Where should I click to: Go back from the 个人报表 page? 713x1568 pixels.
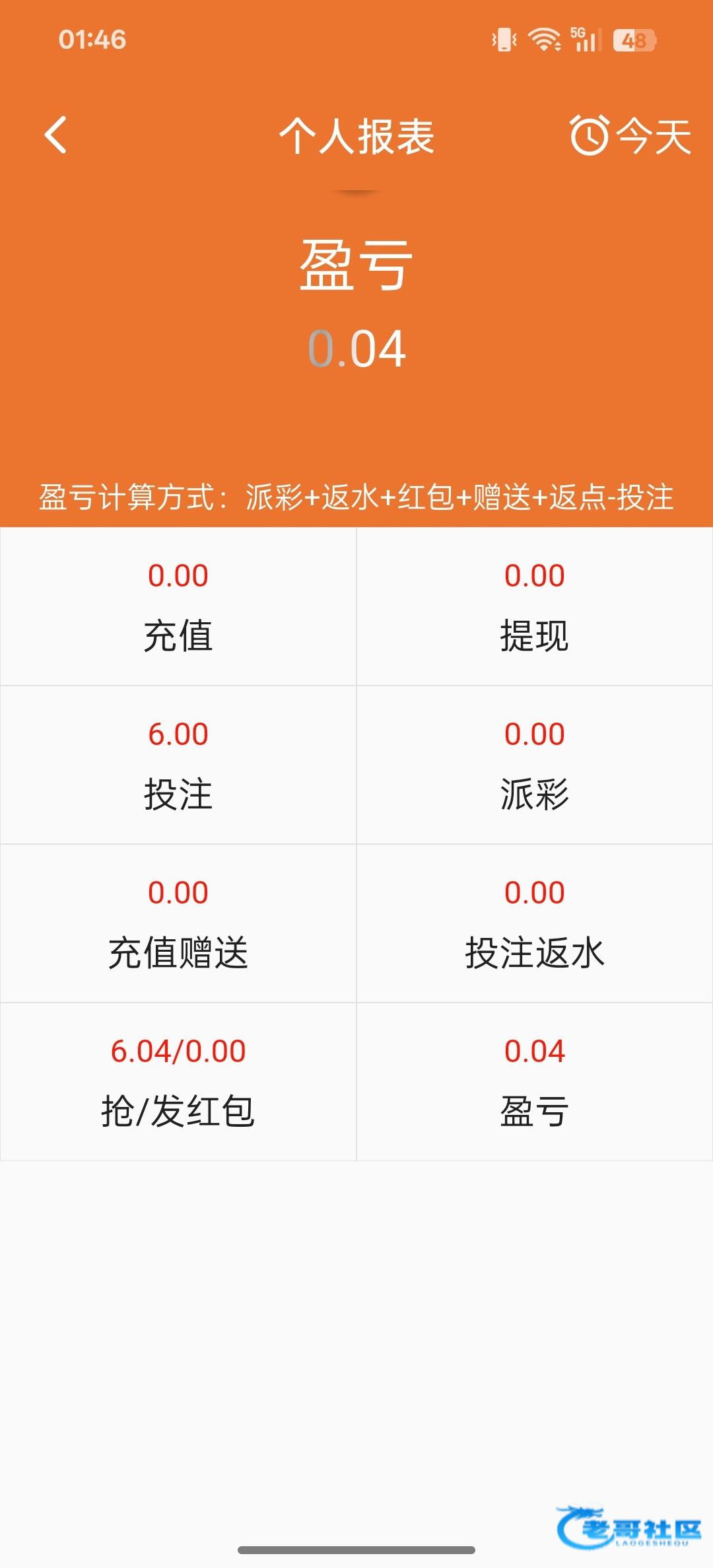[x=56, y=135]
